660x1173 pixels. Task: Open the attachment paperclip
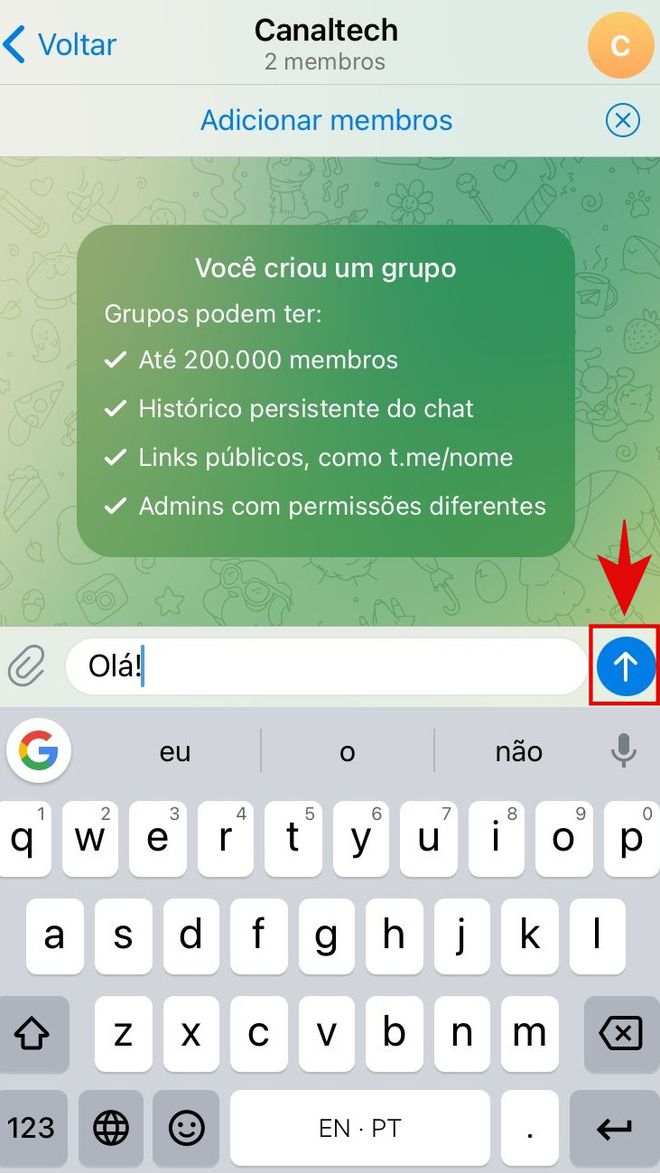(x=28, y=666)
